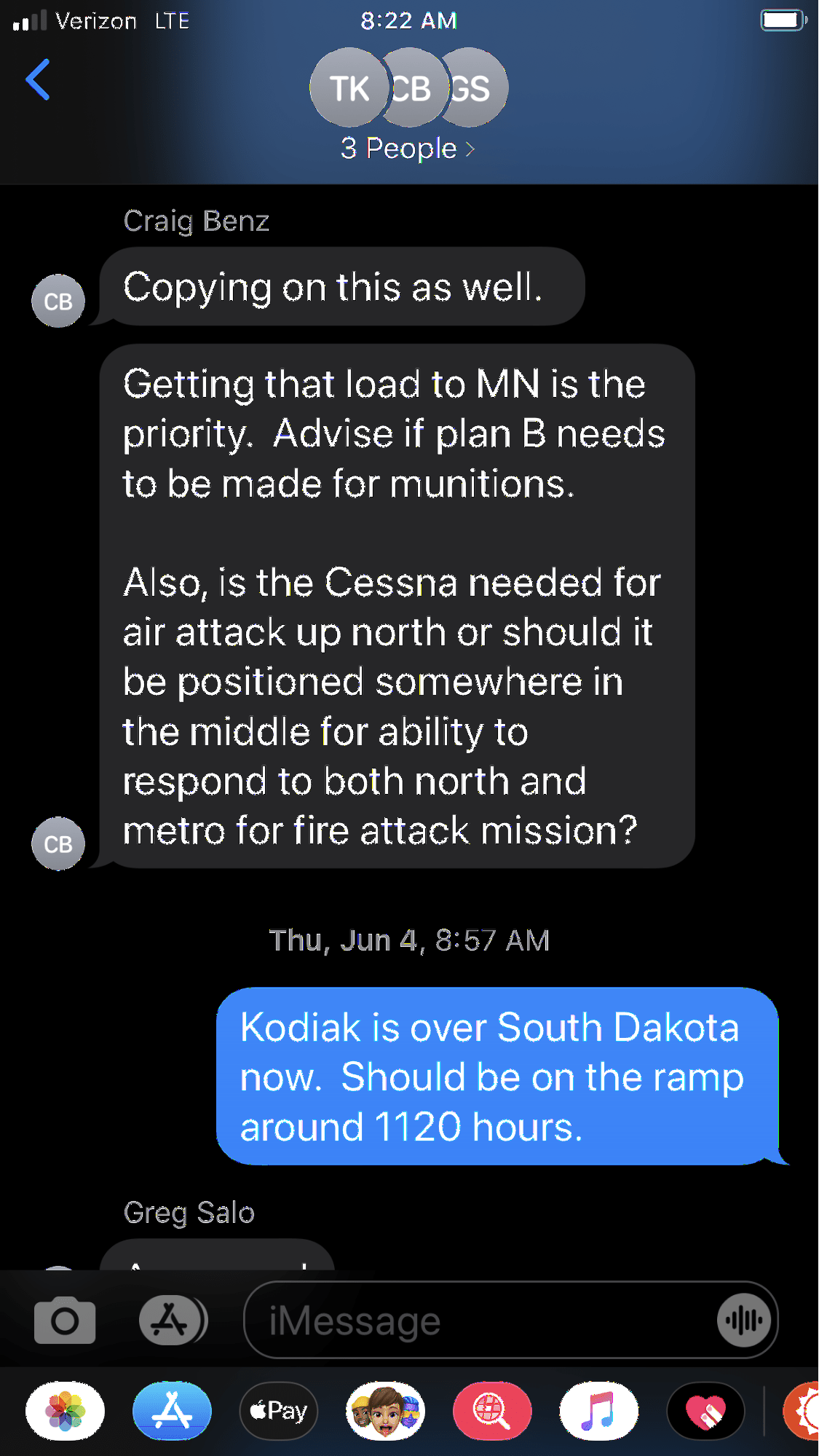This screenshot has width=819, height=1456.
Task: Open the Music iMessage app
Action: tap(598, 1411)
